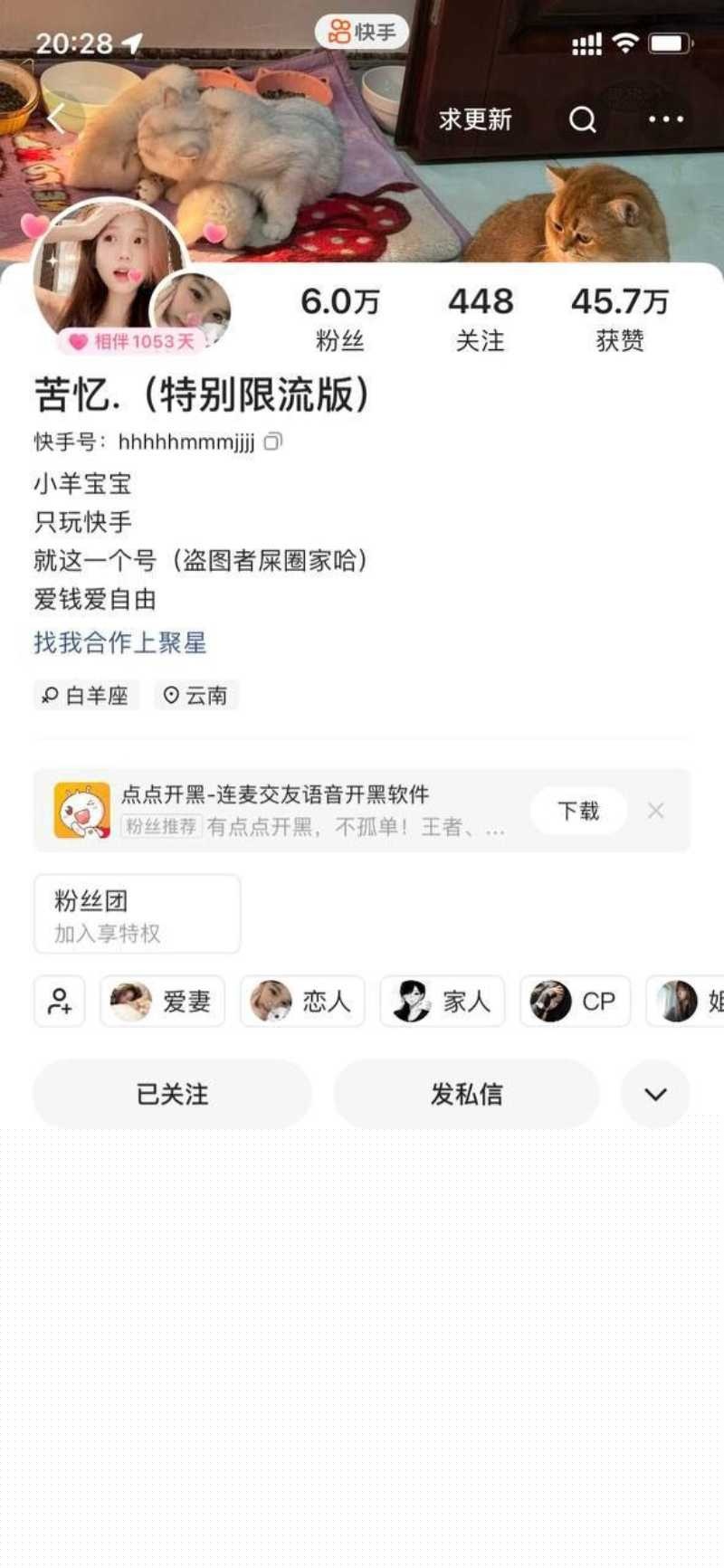Open the 点点开黑 app icon in the ad
Viewport: 724px width, 1568px height.
coord(80,811)
